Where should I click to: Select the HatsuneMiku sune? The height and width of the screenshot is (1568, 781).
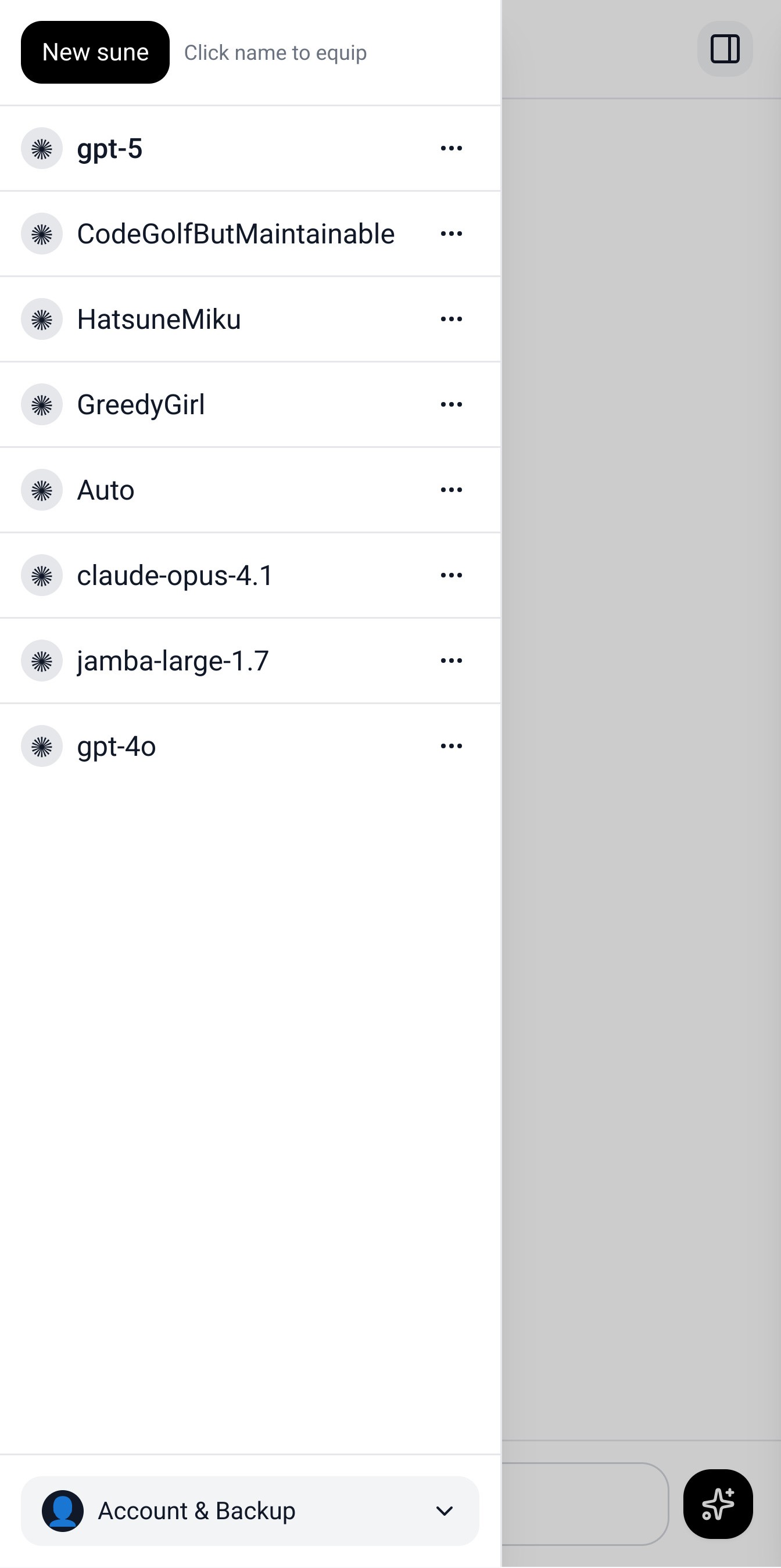click(x=159, y=319)
